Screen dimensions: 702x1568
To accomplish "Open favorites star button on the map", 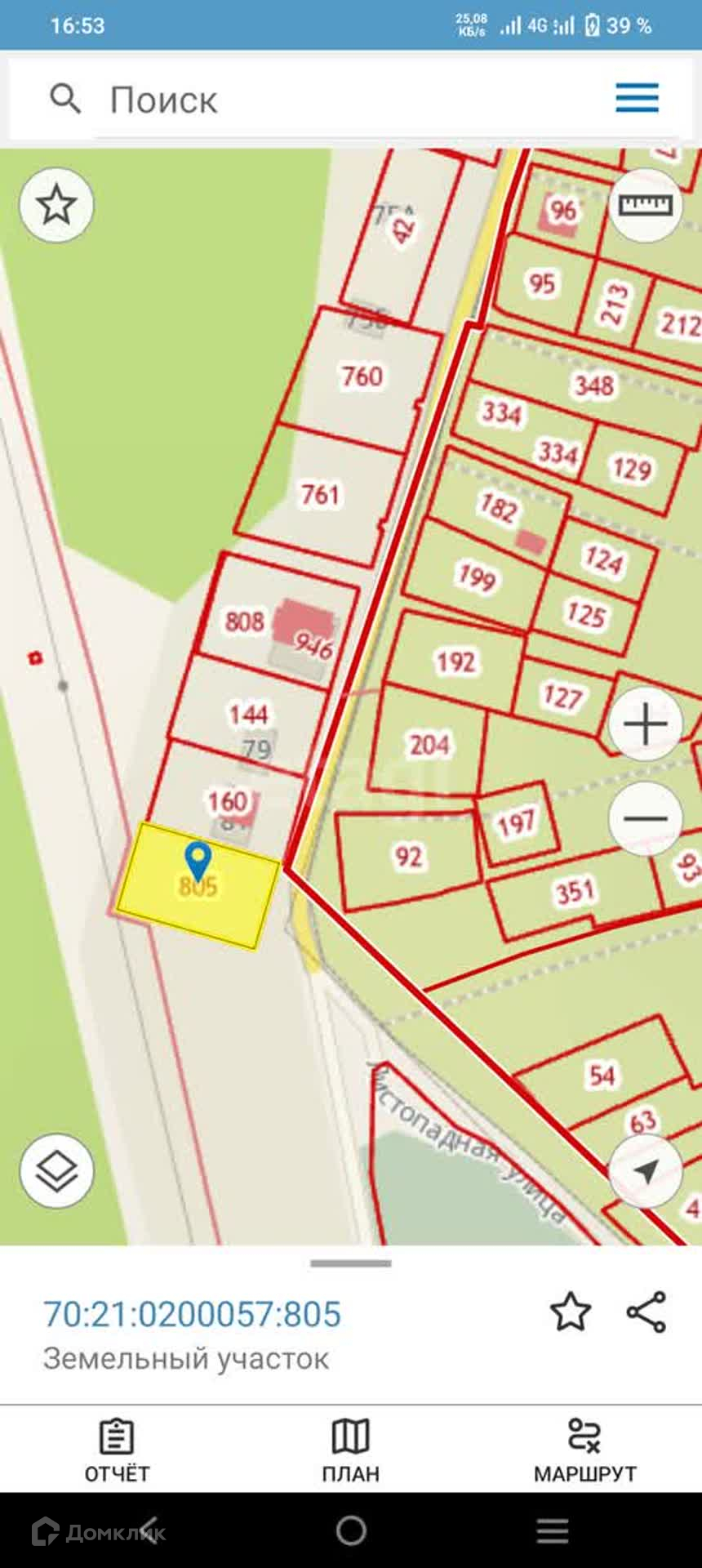I will pos(56,204).
